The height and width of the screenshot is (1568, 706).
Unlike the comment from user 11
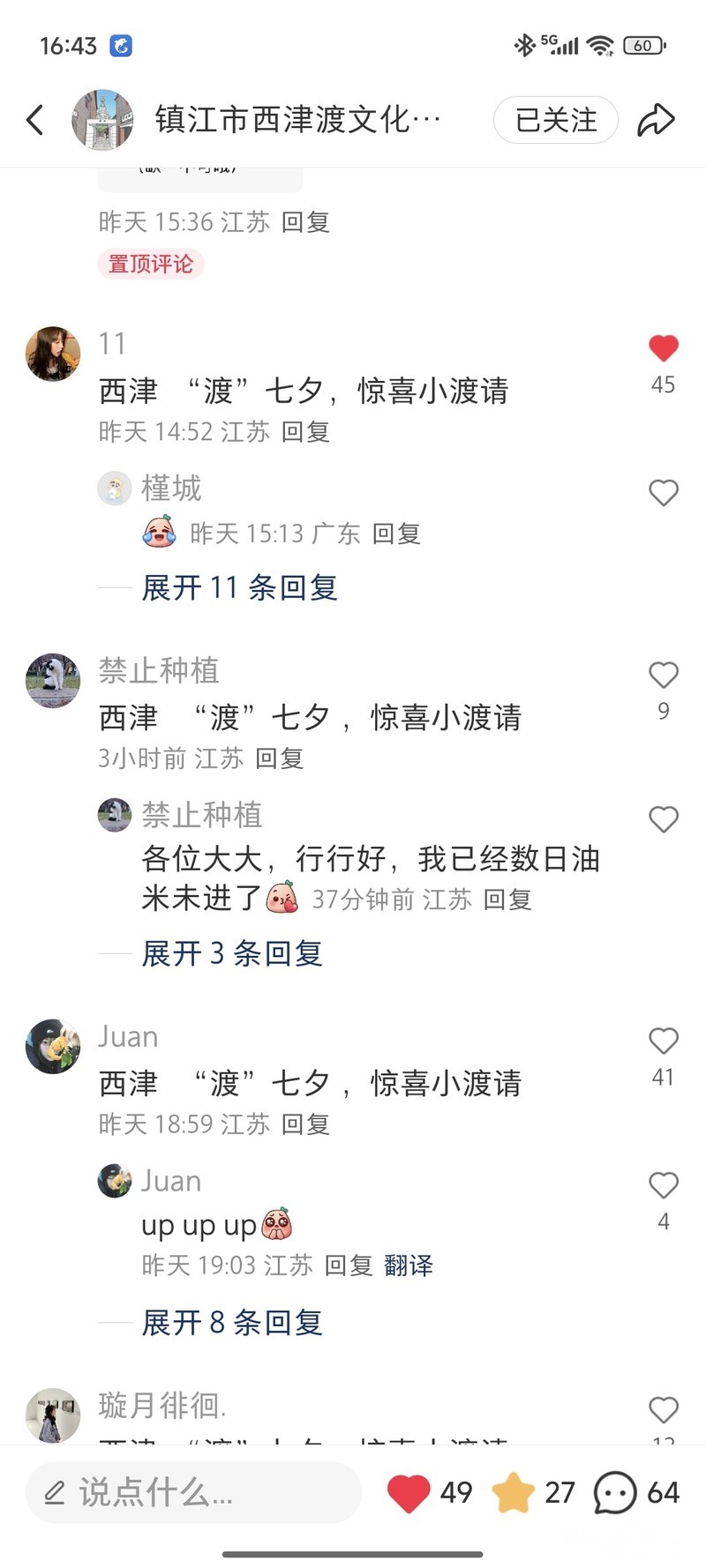pyautogui.click(x=663, y=348)
